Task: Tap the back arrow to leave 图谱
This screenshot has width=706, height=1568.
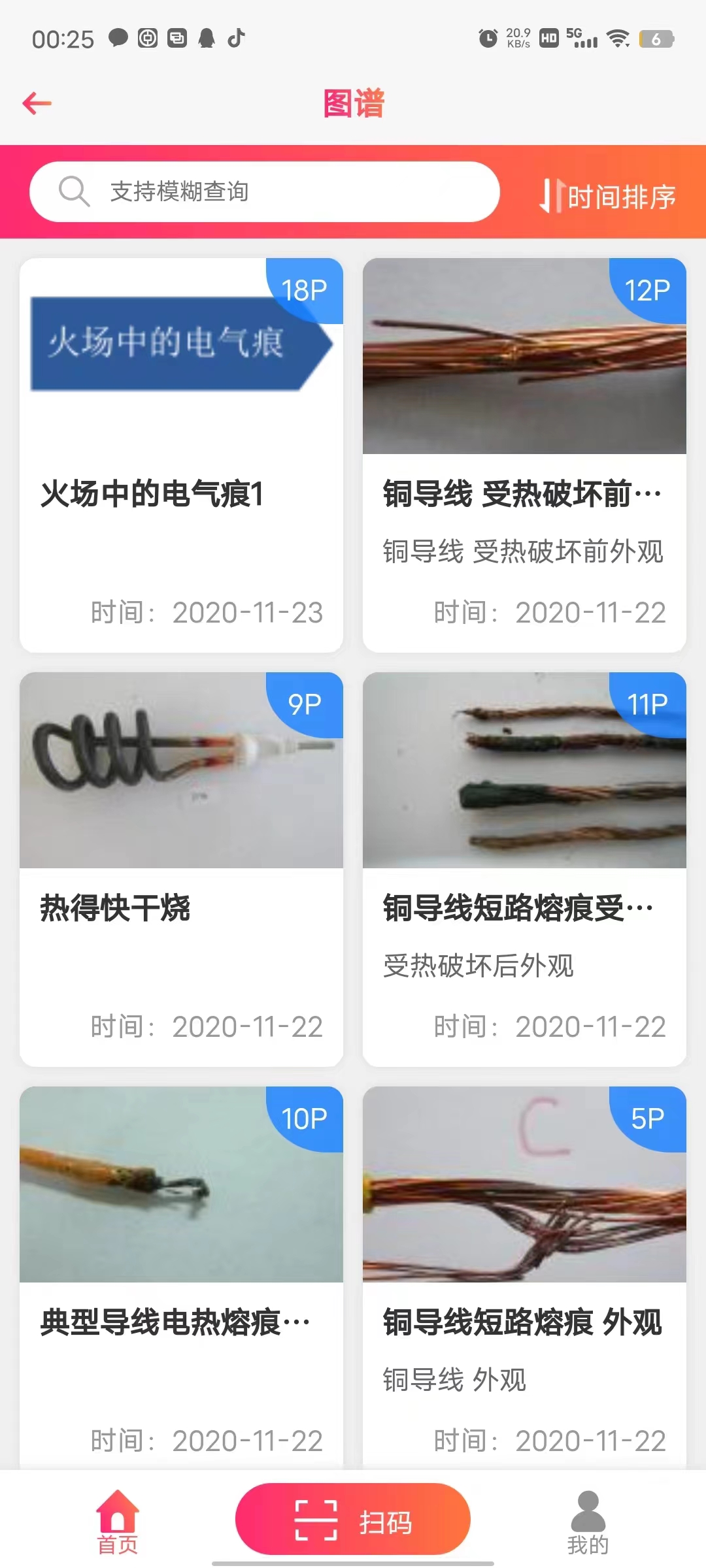Action: click(x=37, y=103)
